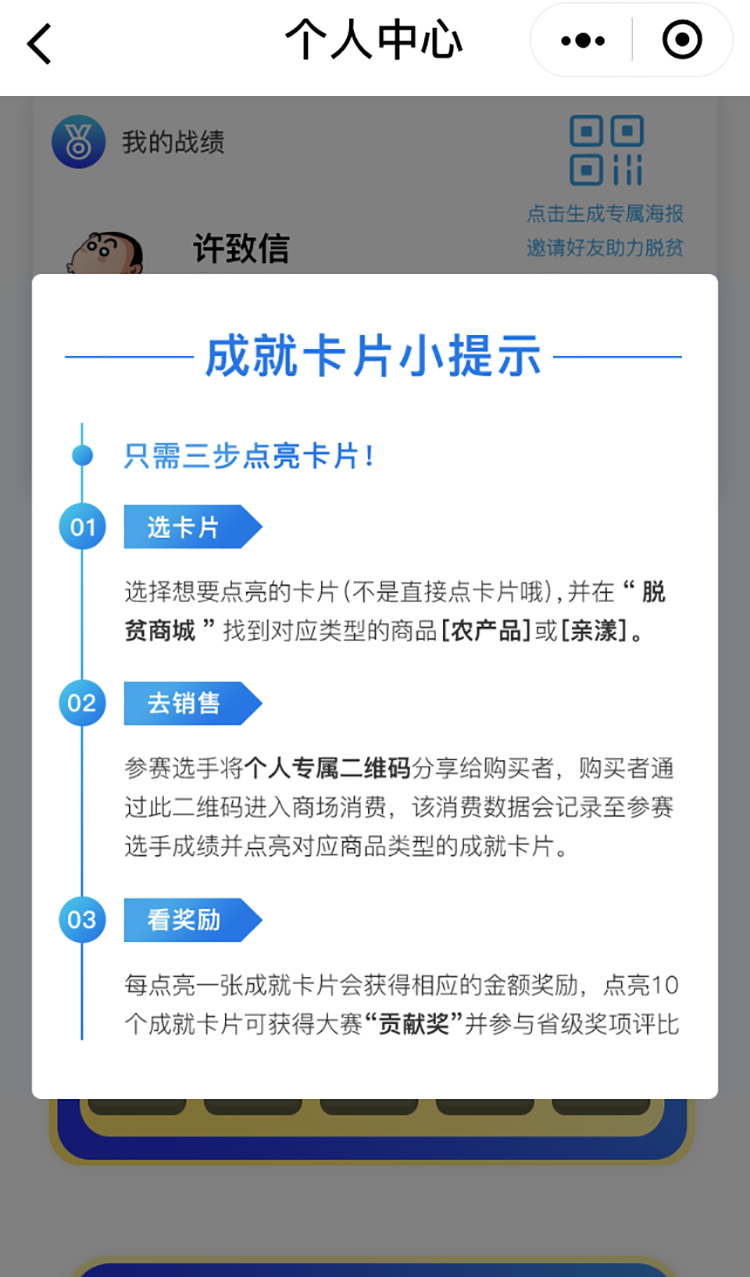Go back from 个人中心 page
This screenshot has height=1277, width=750.
39,43
